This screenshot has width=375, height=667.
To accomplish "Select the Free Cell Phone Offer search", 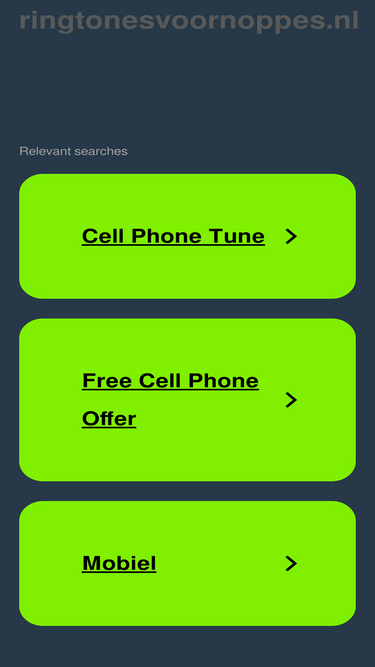I will tap(188, 400).
